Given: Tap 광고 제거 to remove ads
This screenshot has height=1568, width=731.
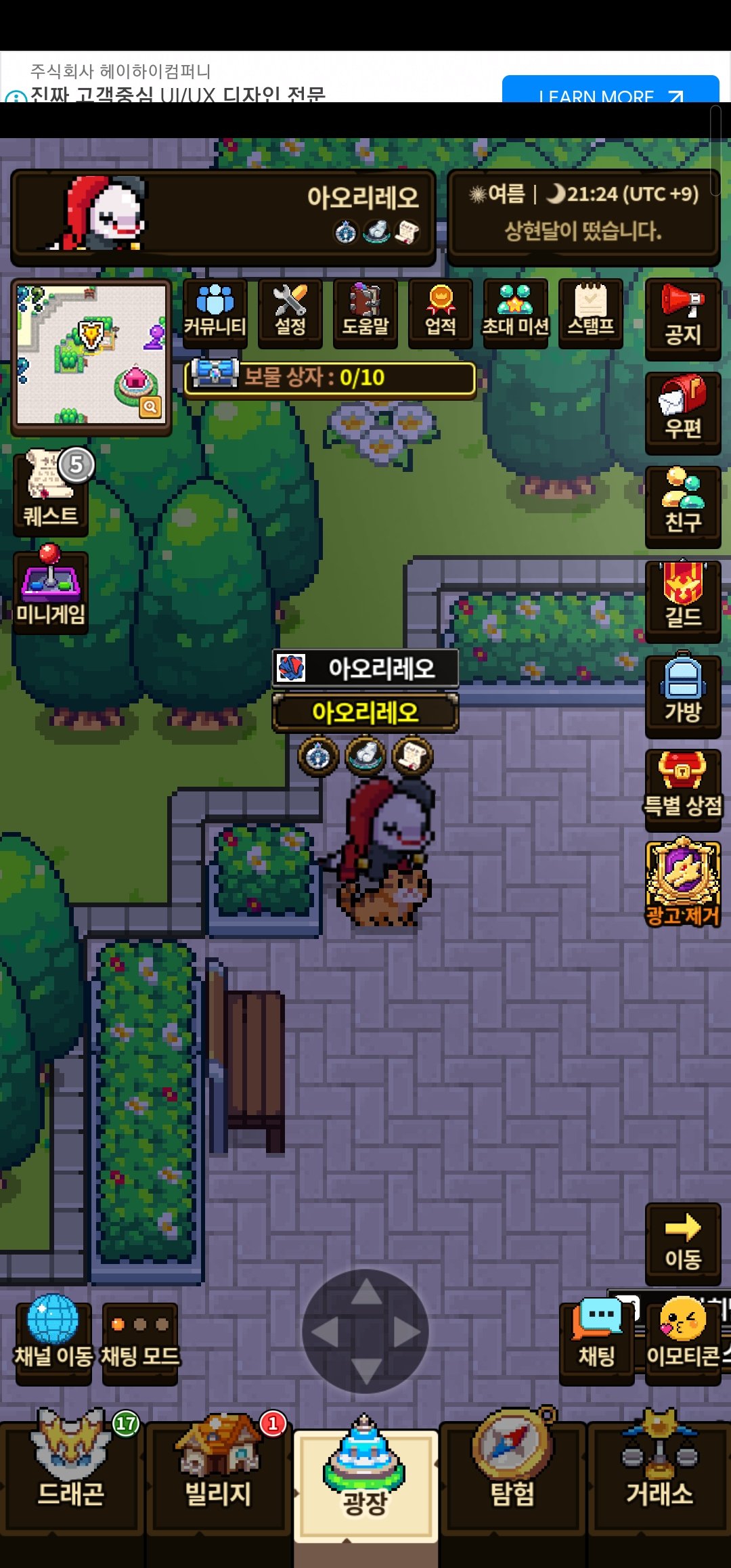Looking at the screenshot, I should click(683, 883).
